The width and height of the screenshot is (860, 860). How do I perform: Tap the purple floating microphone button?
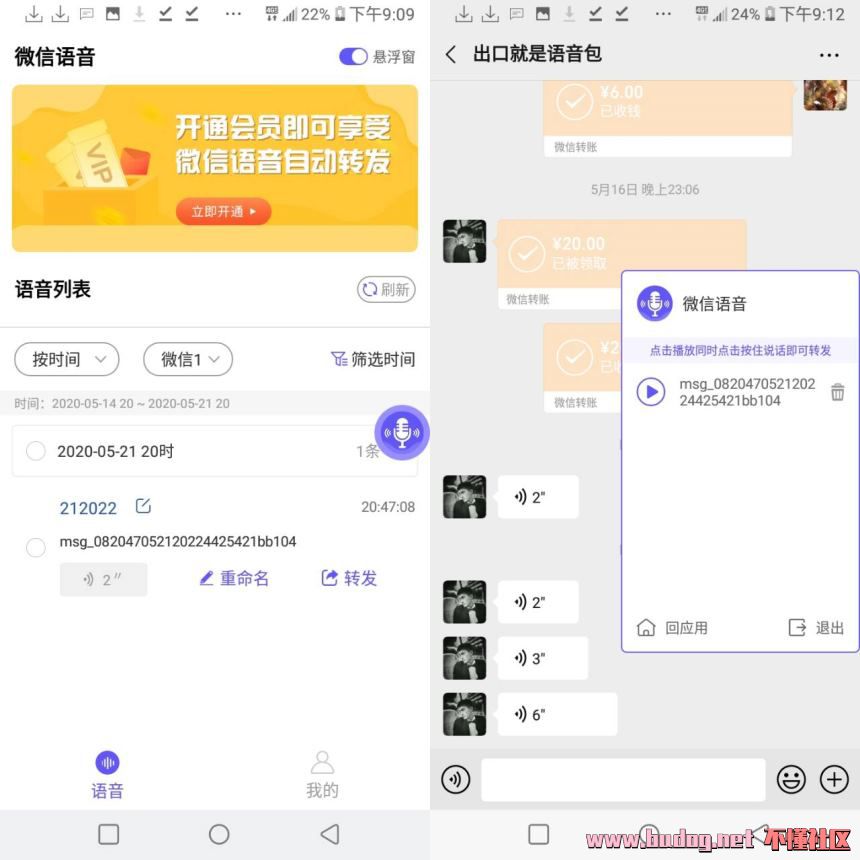[x=401, y=433]
